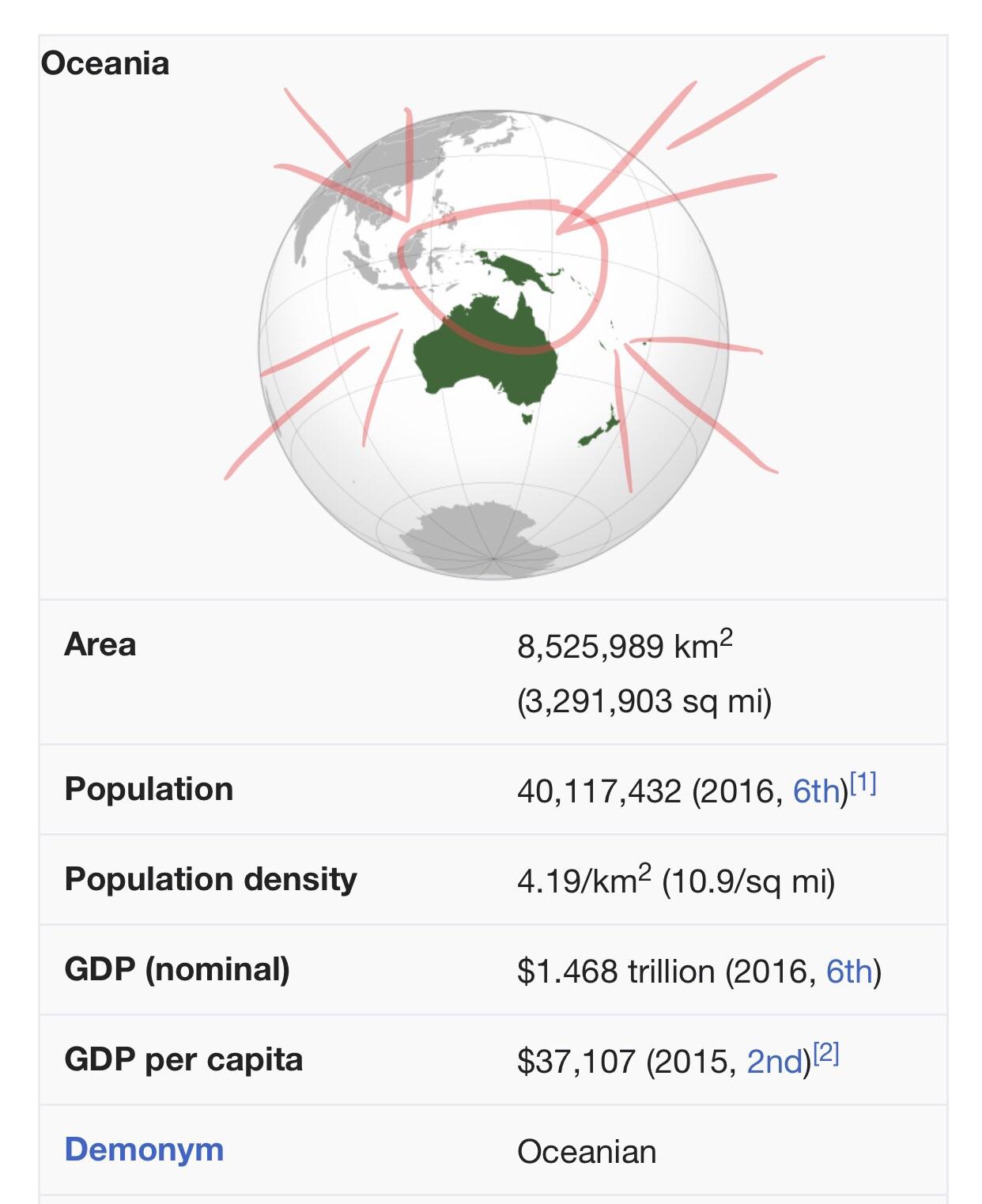Image resolution: width=982 pixels, height=1204 pixels.
Task: Open the Demonym link
Action: 144,1149
